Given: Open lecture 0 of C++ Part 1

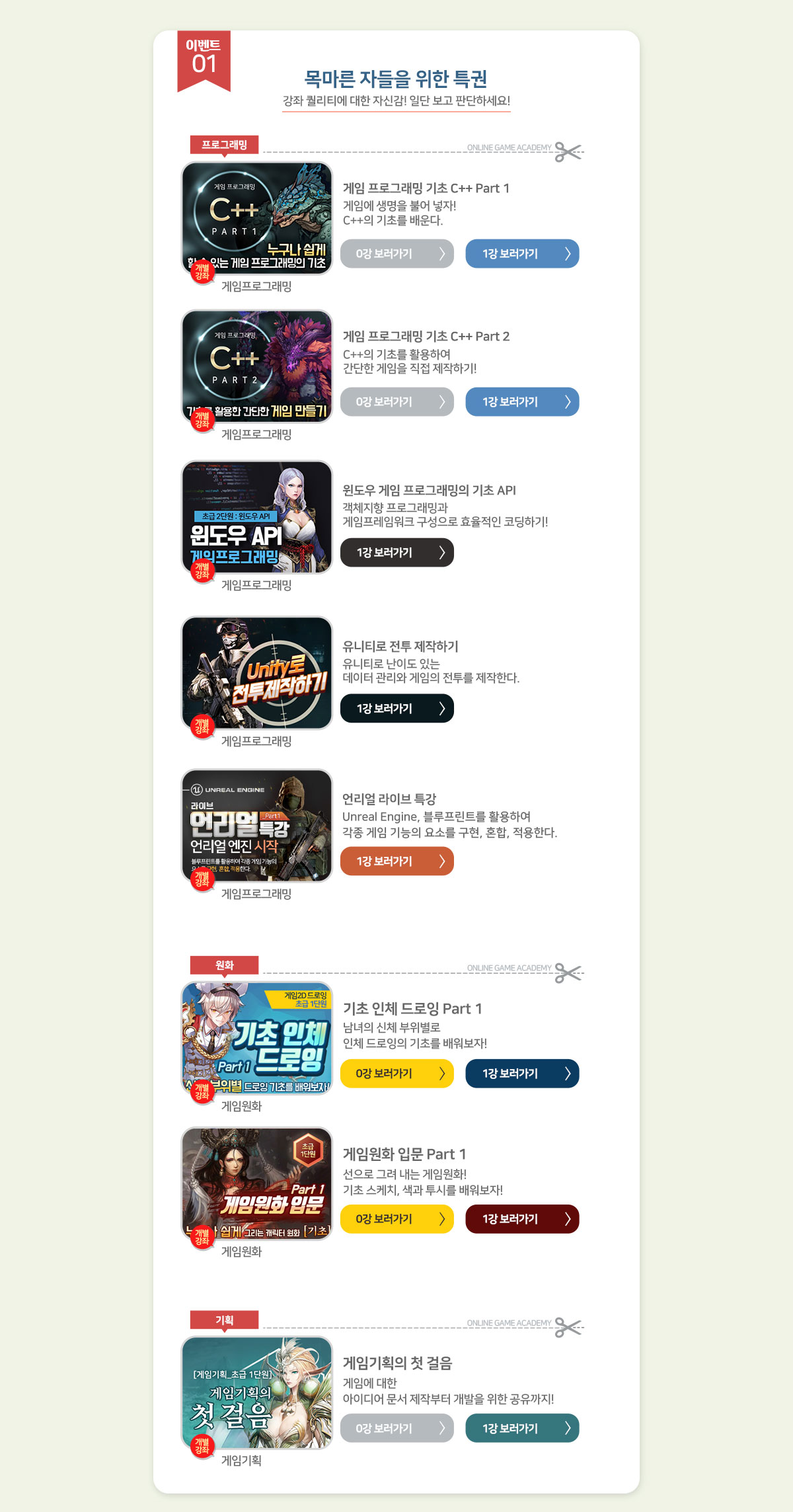Looking at the screenshot, I should (397, 254).
